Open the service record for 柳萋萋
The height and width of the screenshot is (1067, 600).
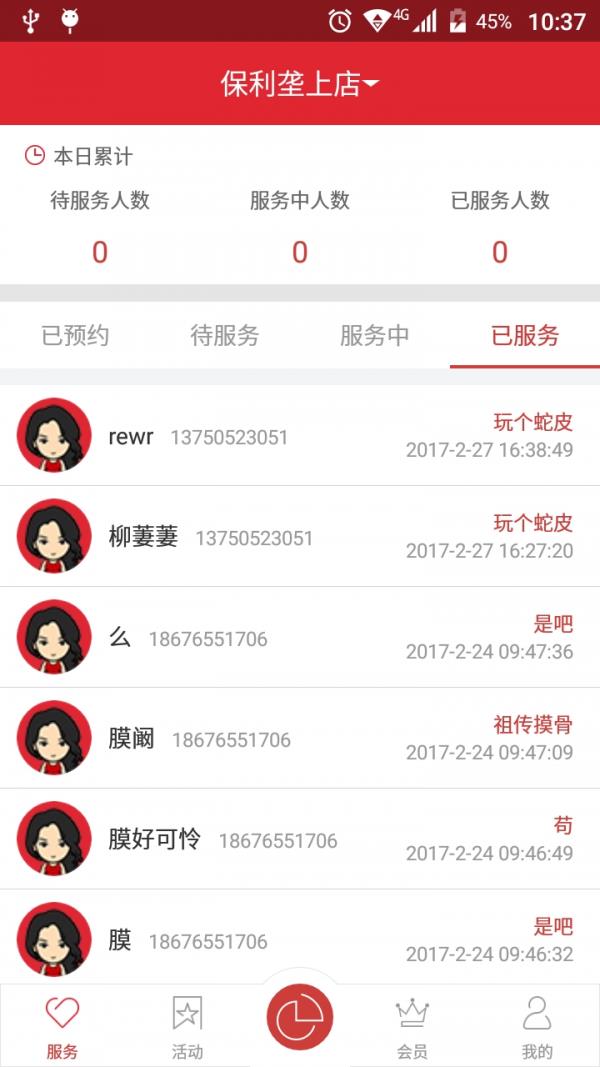300,537
